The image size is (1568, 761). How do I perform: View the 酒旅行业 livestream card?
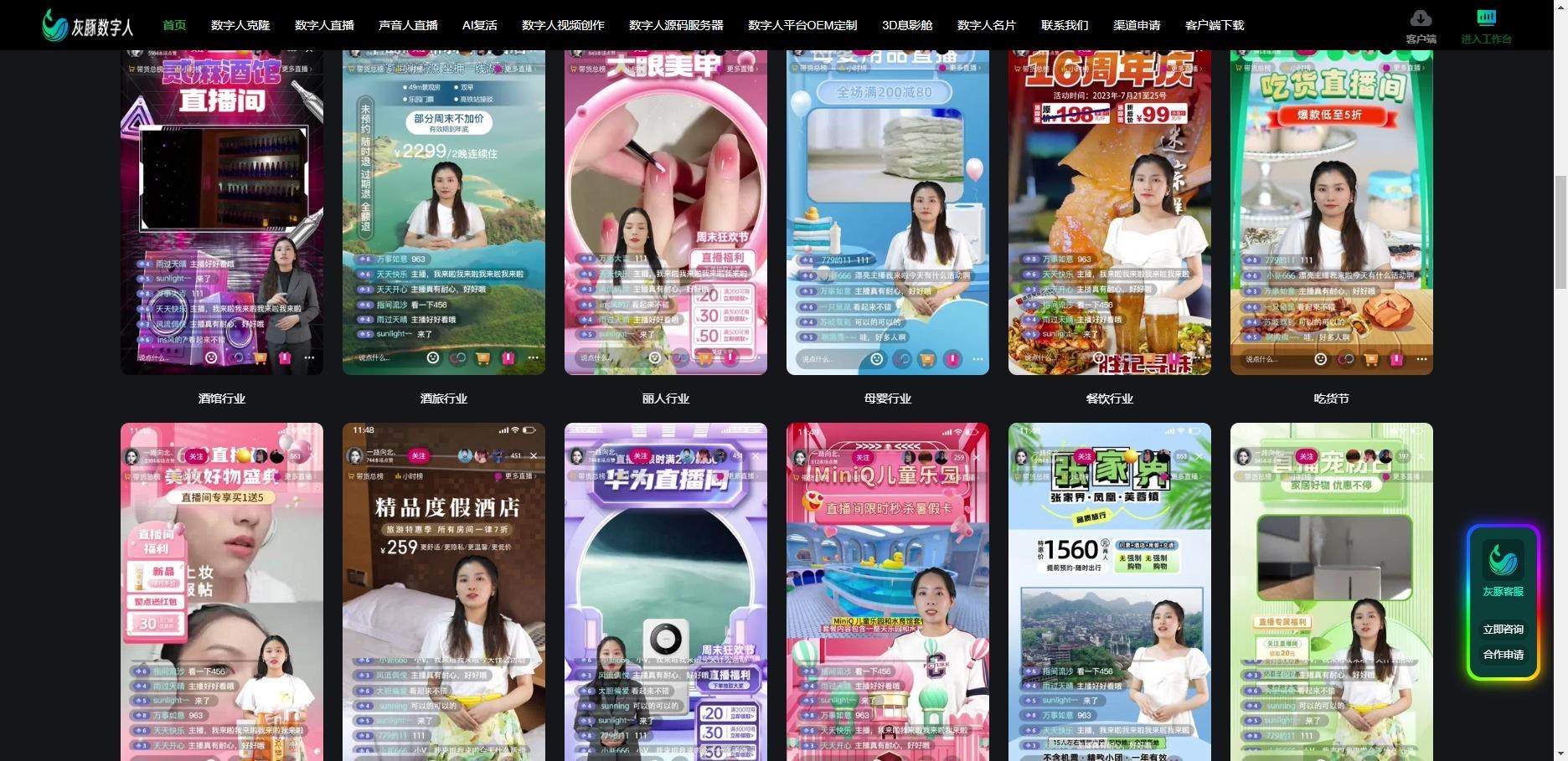444,209
